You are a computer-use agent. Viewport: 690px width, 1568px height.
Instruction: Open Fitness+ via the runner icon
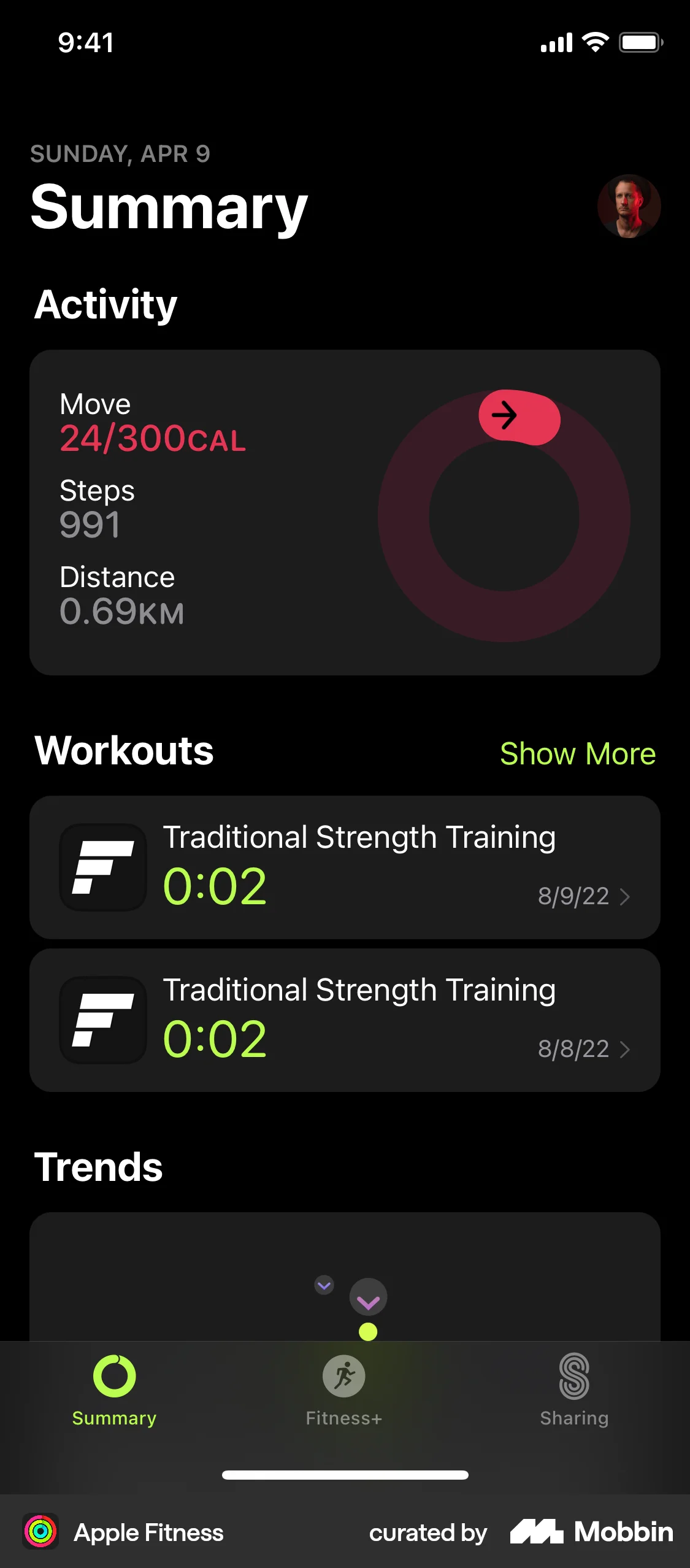coord(343,1376)
